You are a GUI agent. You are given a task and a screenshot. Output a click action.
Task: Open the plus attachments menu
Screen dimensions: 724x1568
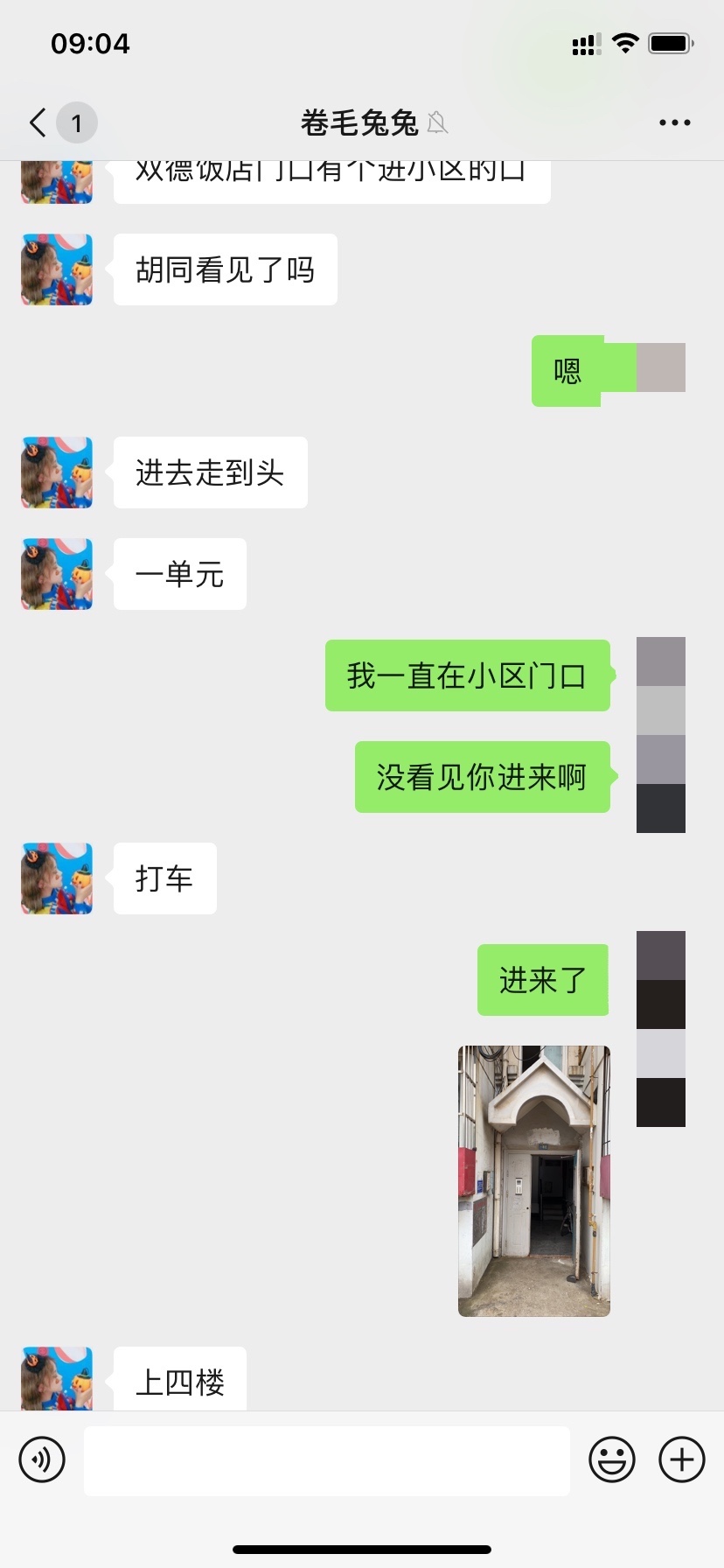point(682,1459)
